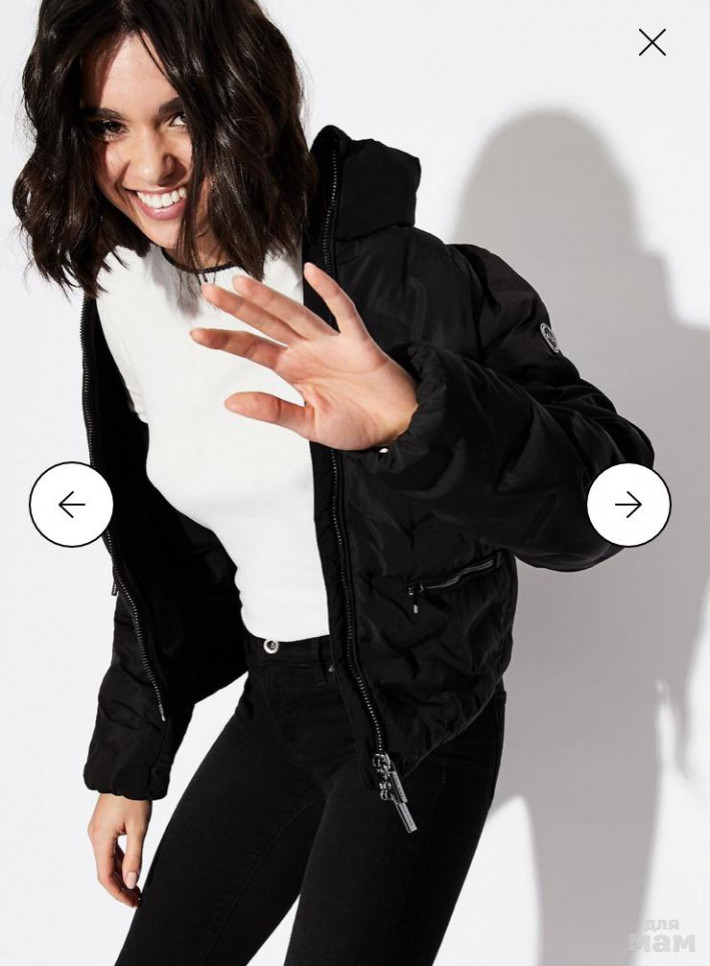Close the product image viewer
The height and width of the screenshot is (966, 710).
pyautogui.click(x=652, y=42)
